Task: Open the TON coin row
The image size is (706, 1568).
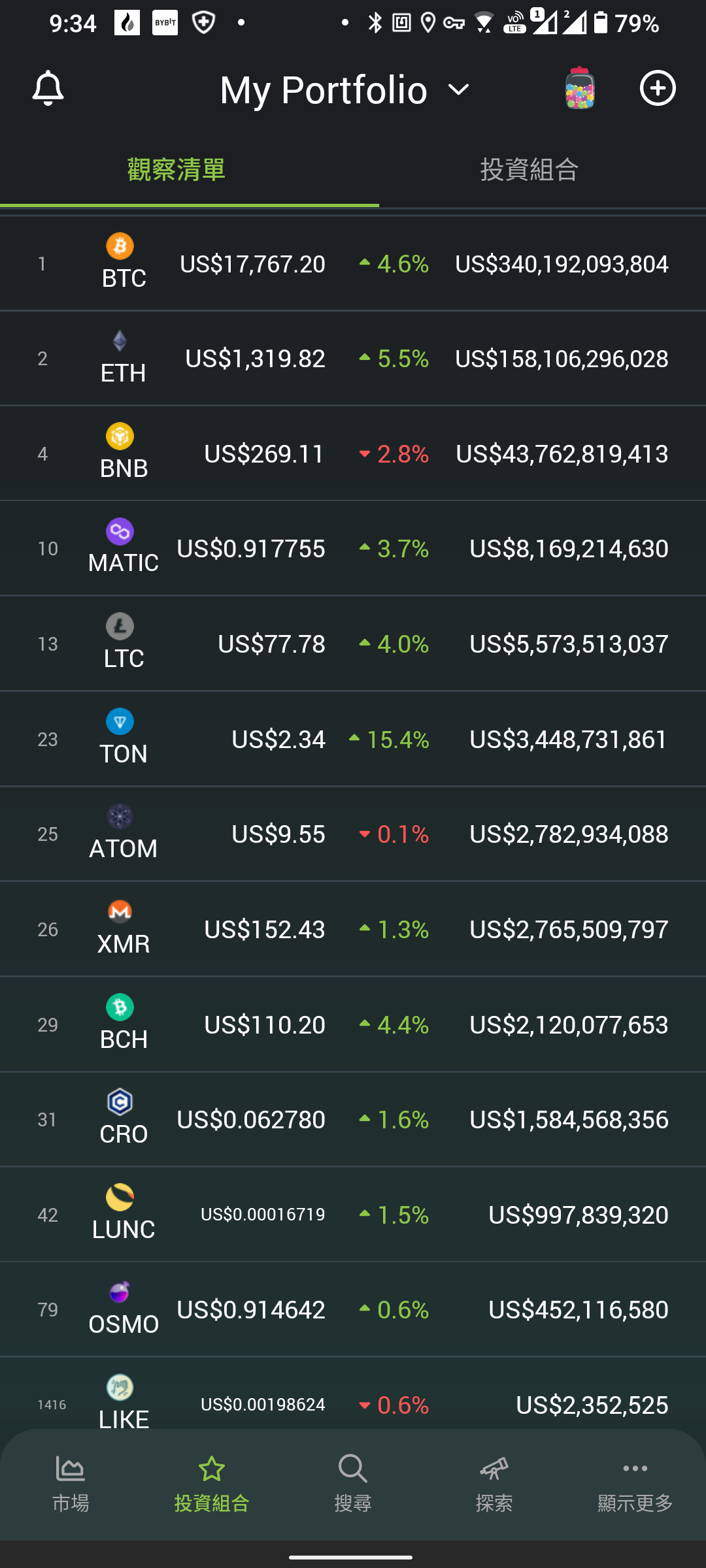Action: coord(353,739)
